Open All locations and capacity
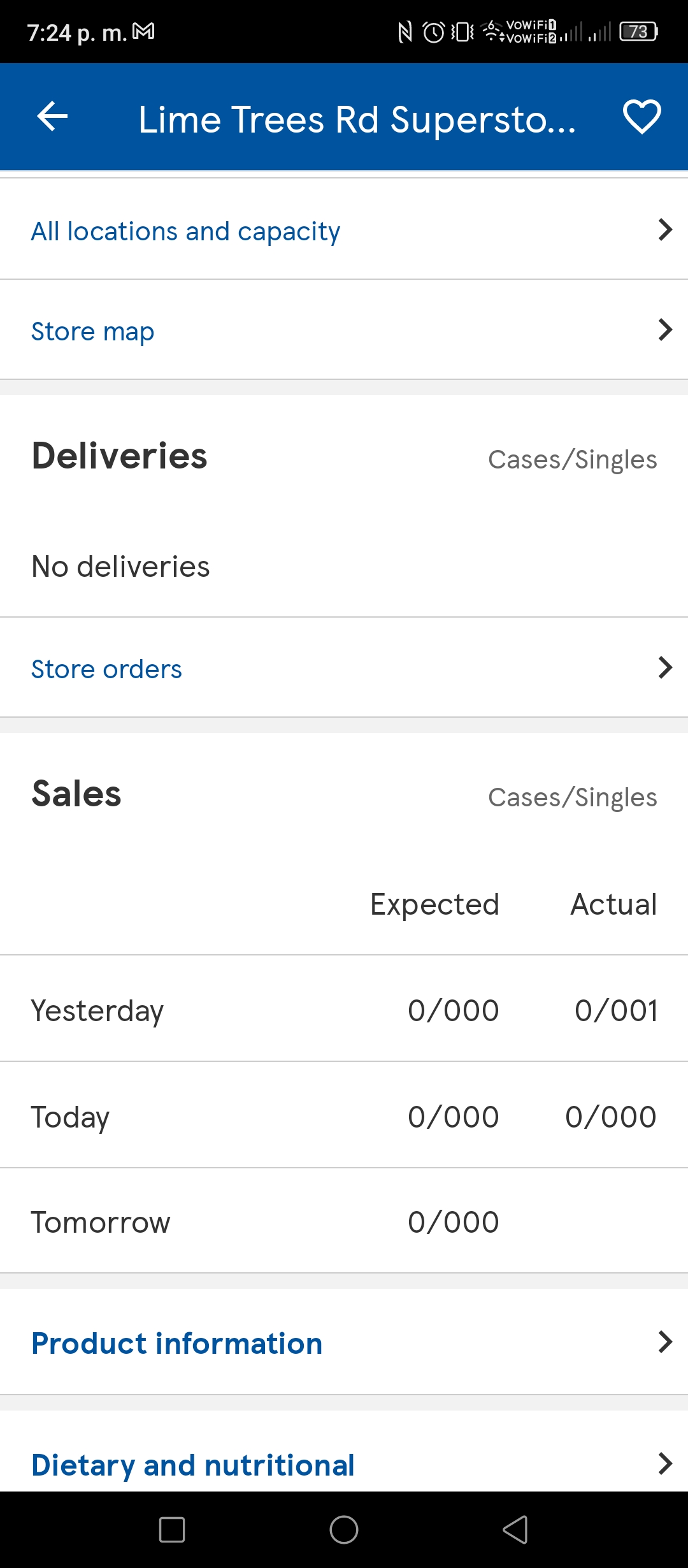 (344, 229)
